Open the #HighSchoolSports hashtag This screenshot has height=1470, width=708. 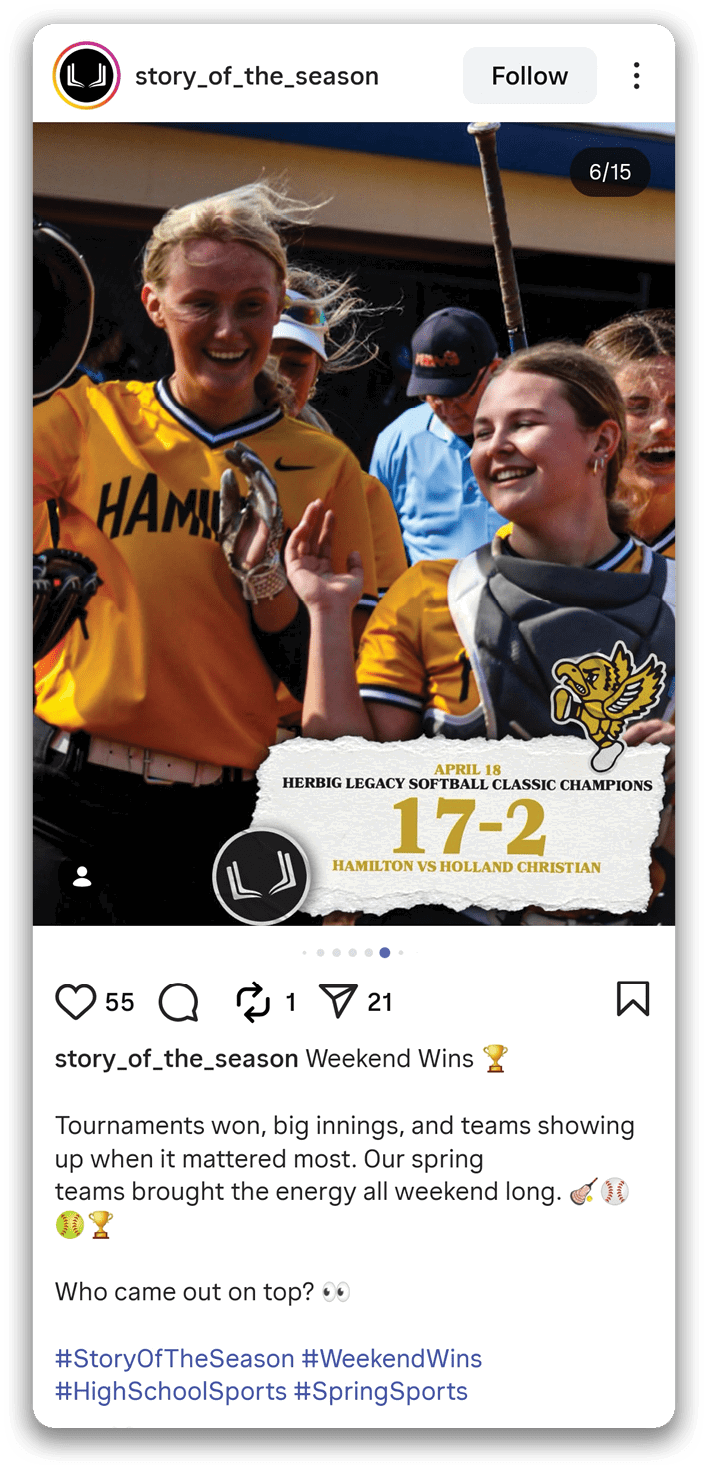click(171, 1391)
